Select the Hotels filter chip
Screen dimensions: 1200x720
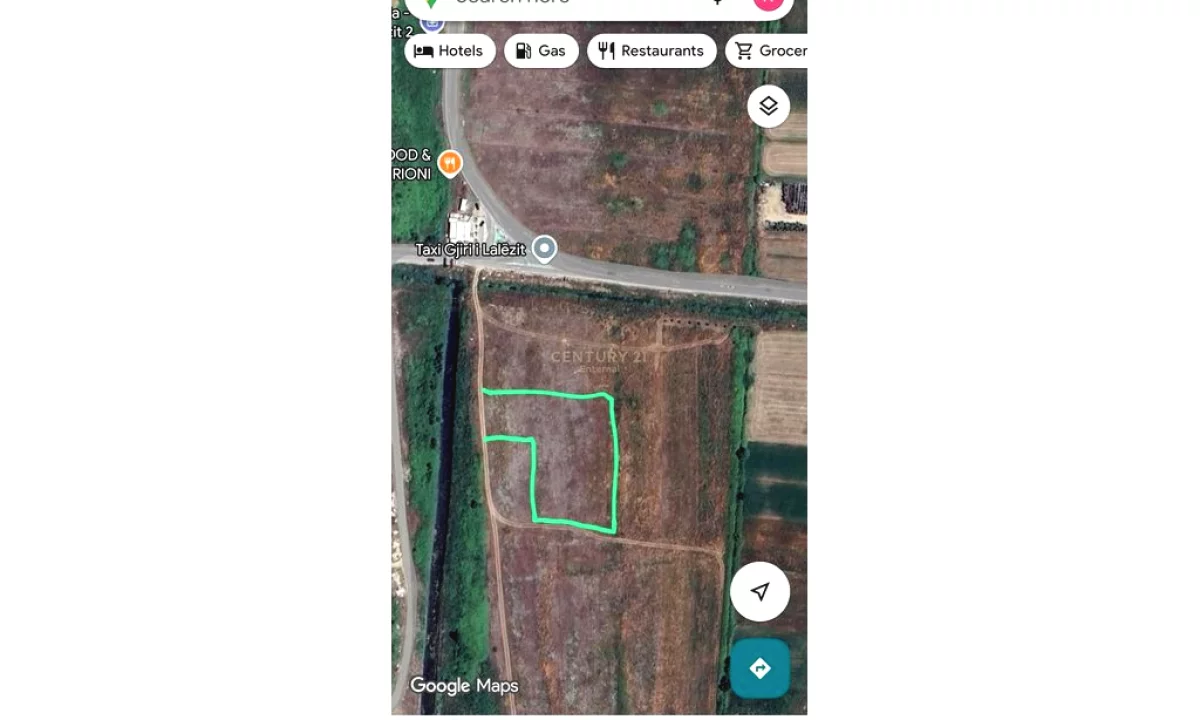click(x=449, y=51)
